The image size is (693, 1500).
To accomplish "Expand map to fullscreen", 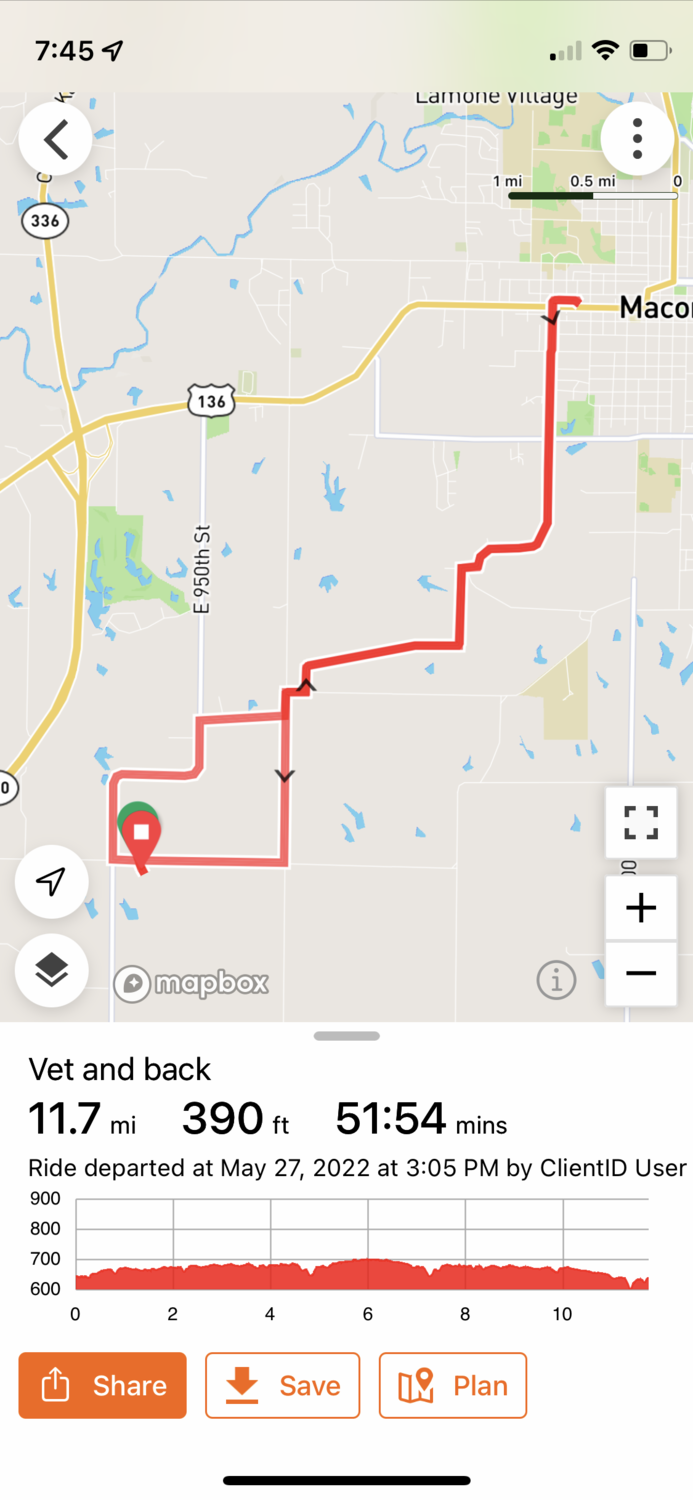I will (640, 822).
